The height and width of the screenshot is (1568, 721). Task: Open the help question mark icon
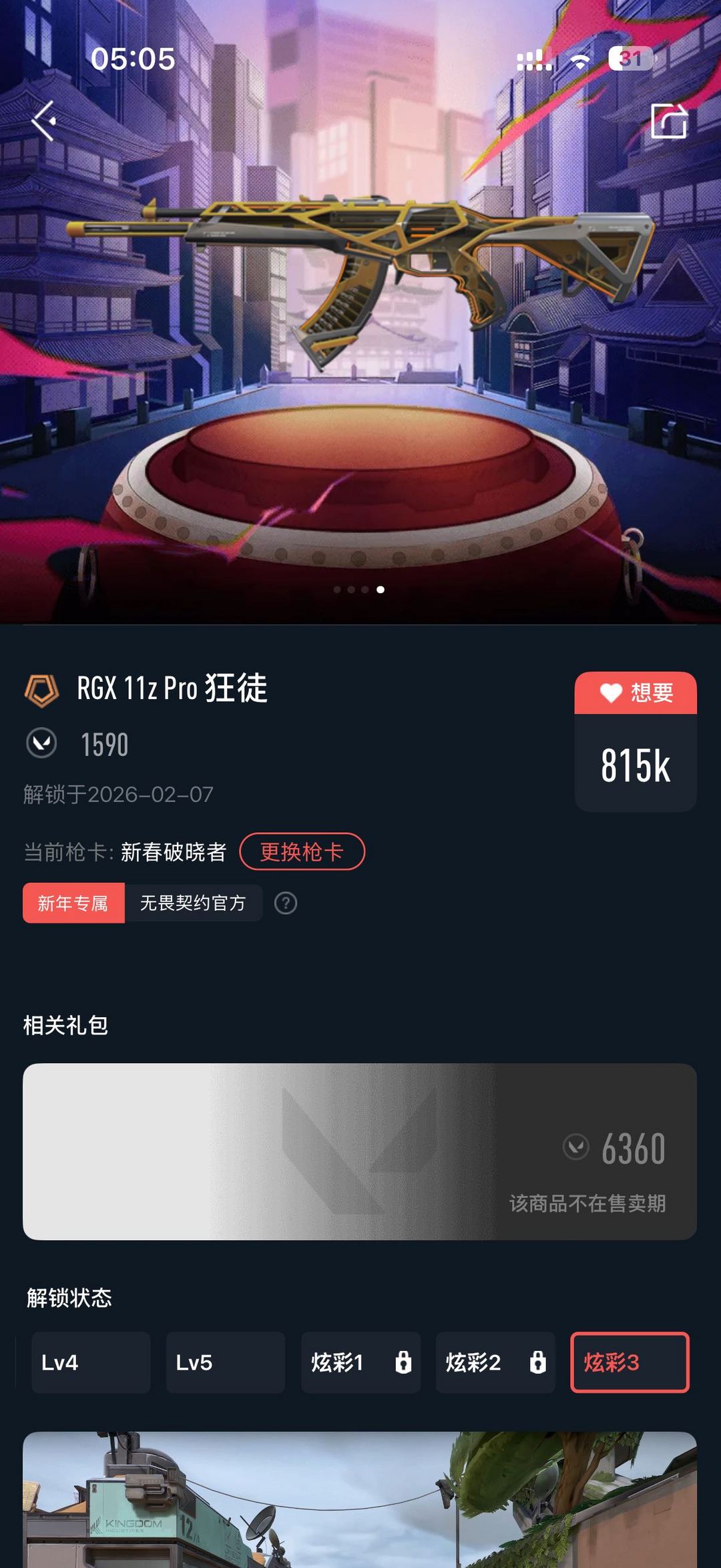coord(286,903)
